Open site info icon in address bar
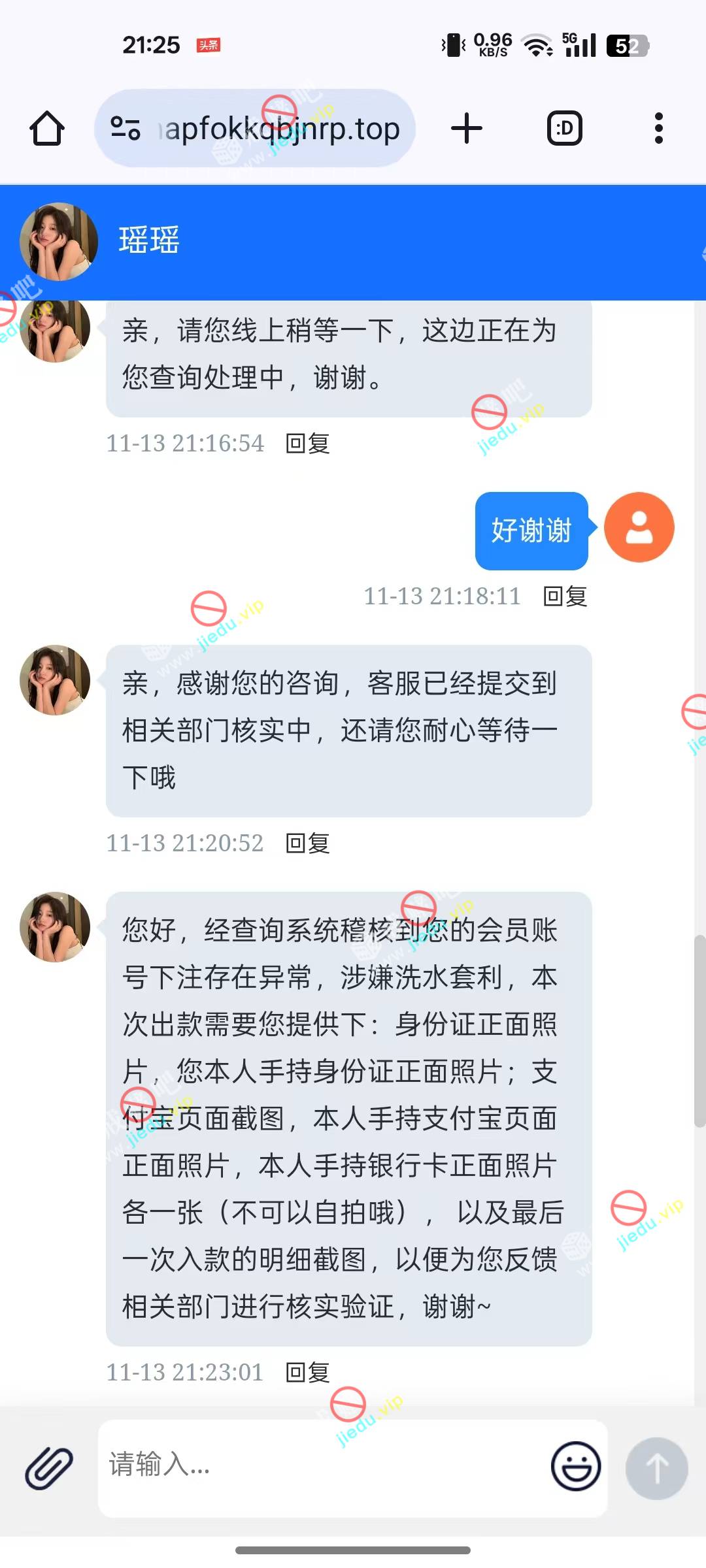706x1568 pixels. point(126,128)
